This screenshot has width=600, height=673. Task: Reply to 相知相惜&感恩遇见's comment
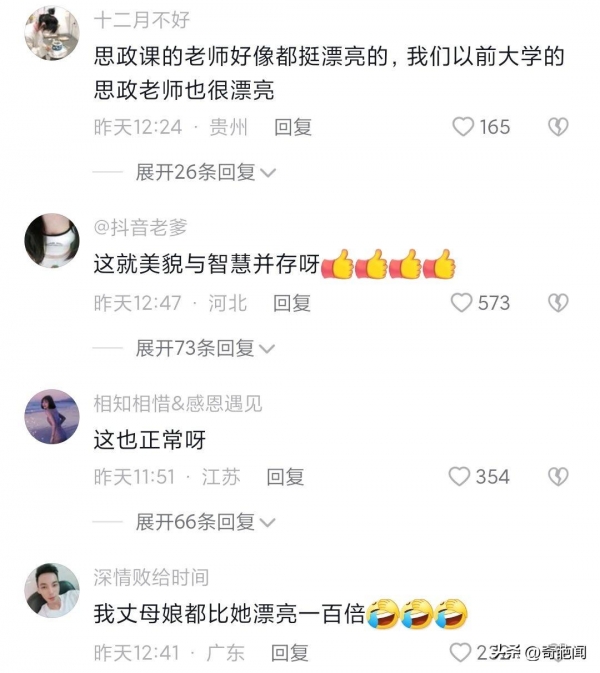pyautogui.click(x=285, y=477)
